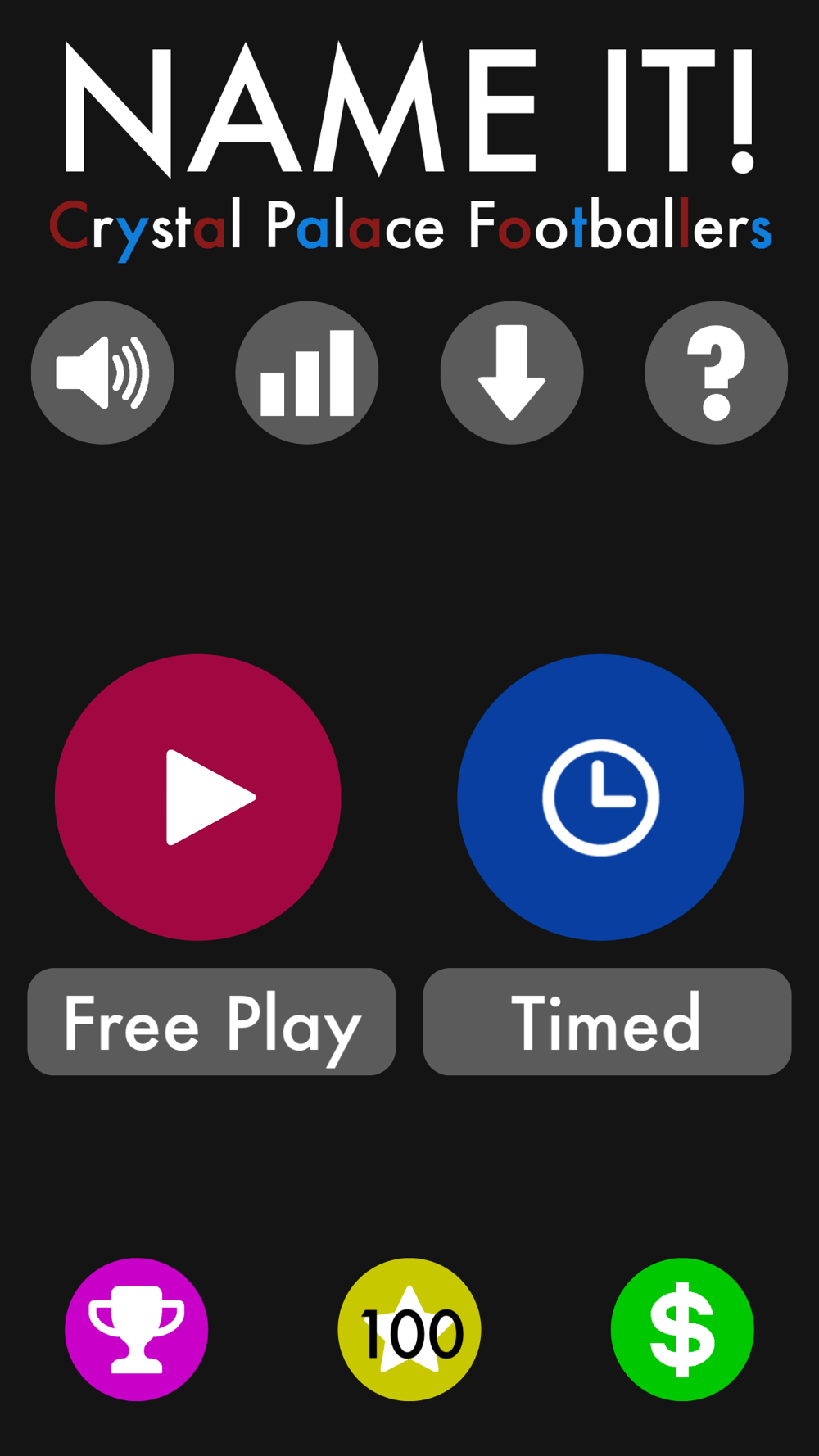Choose the Timed mode button
Image resolution: width=819 pixels, height=1456 pixels.
click(607, 1021)
